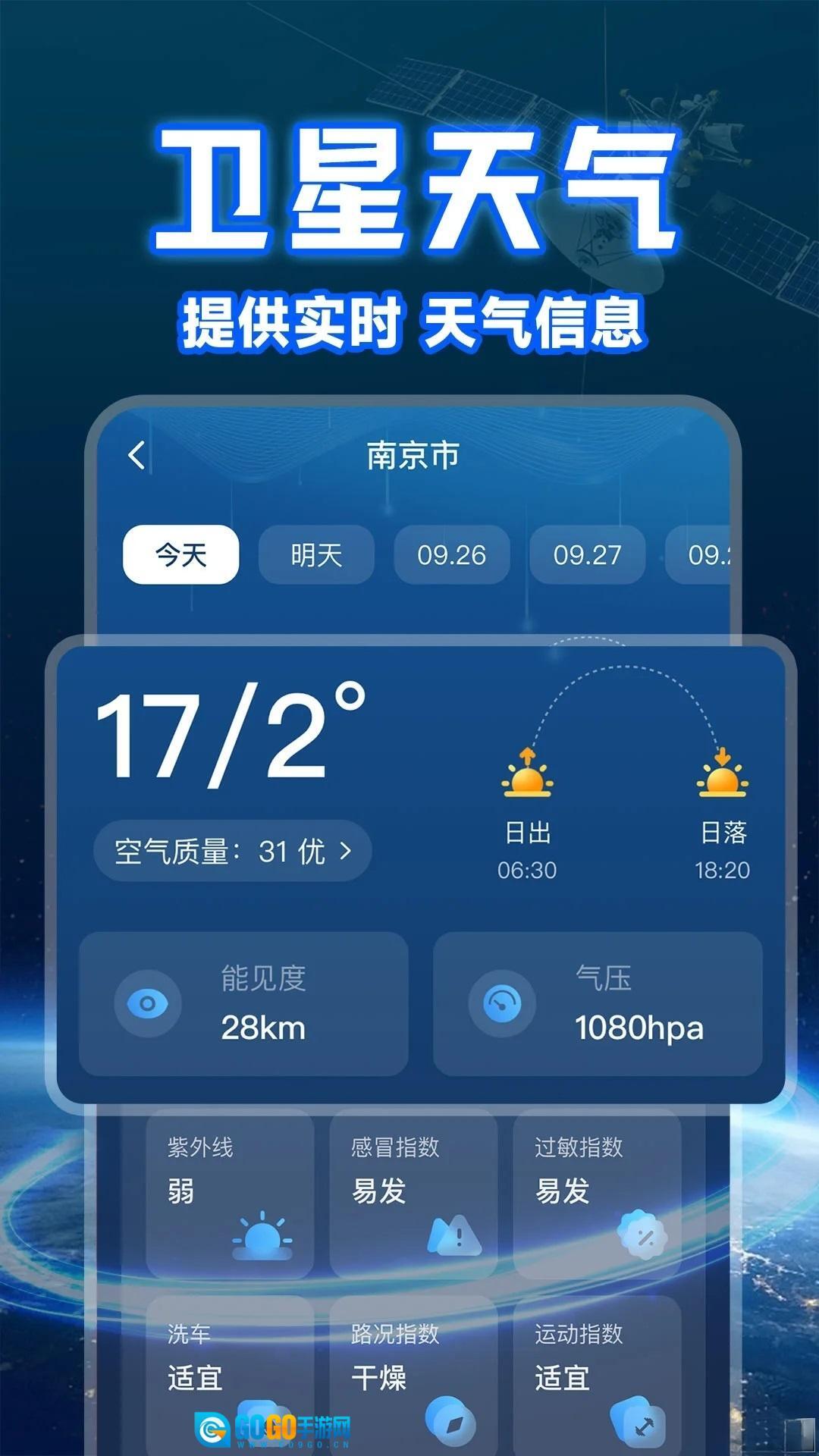
Task: Select the pressure gauge icon beside 气压
Action: [x=501, y=1003]
